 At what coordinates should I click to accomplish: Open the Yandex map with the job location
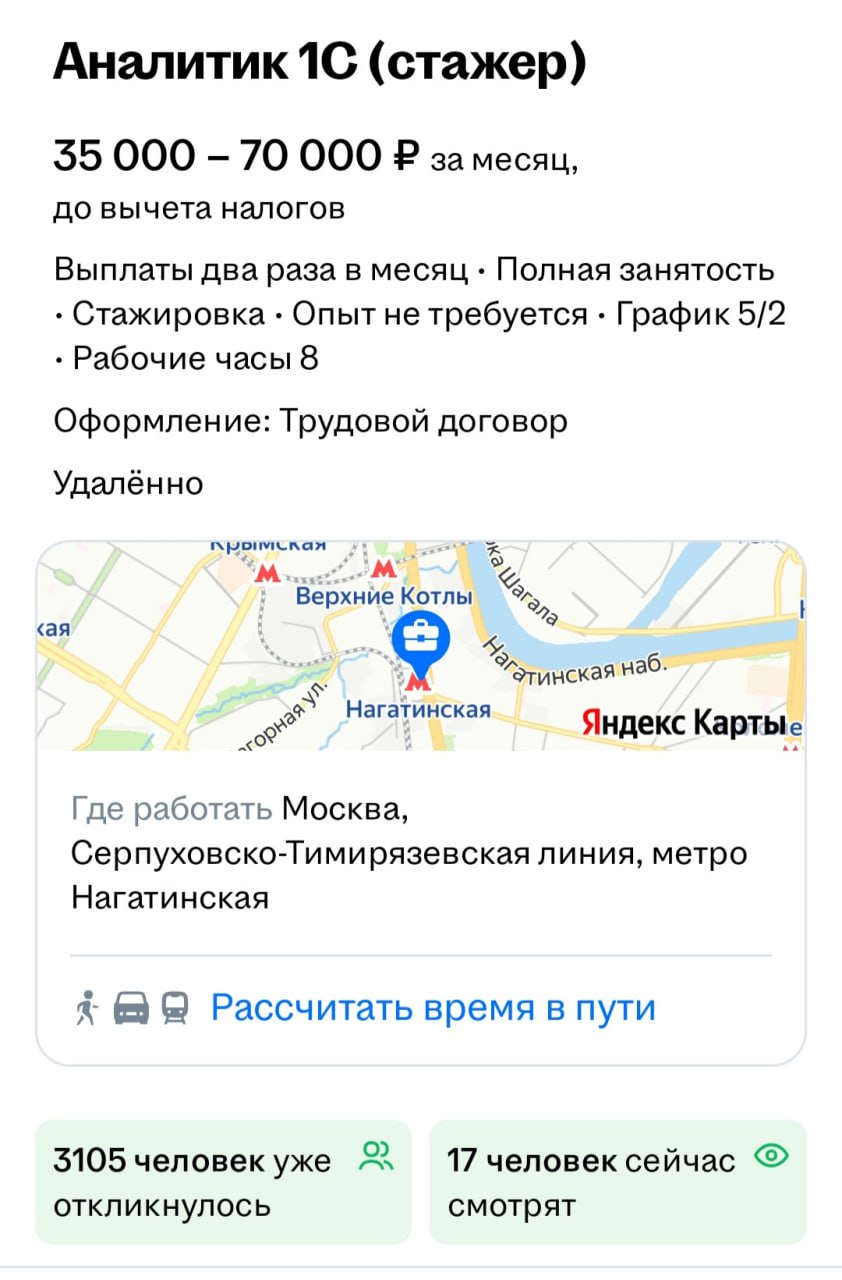(x=420, y=647)
